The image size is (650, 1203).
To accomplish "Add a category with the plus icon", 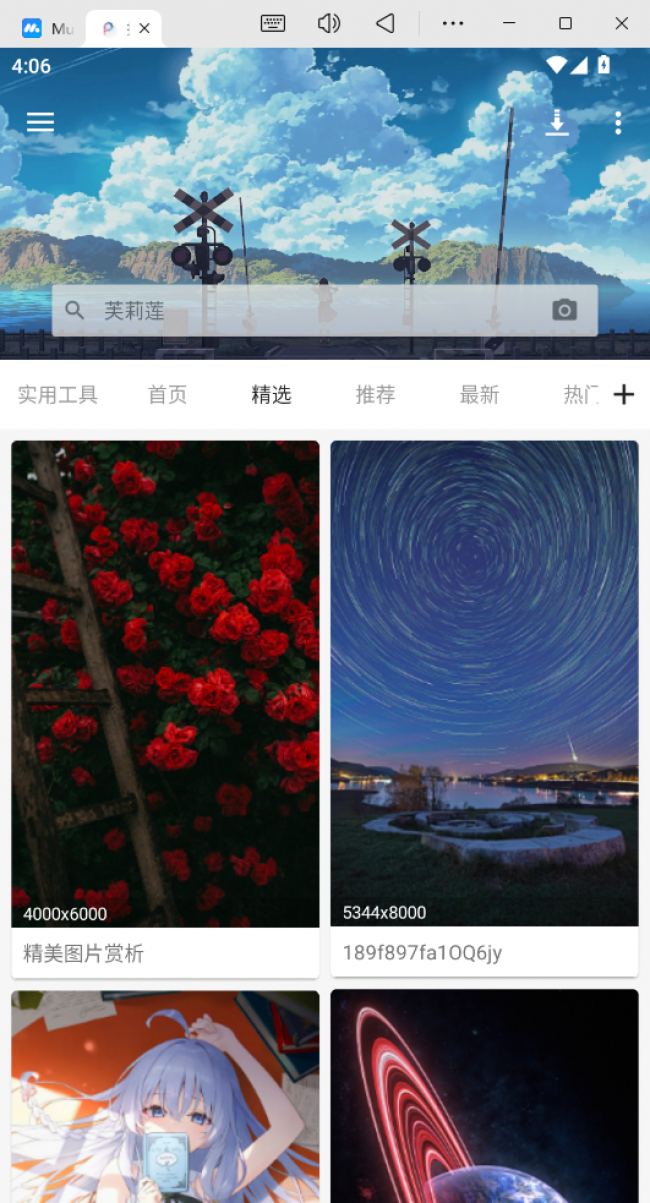I will (624, 395).
